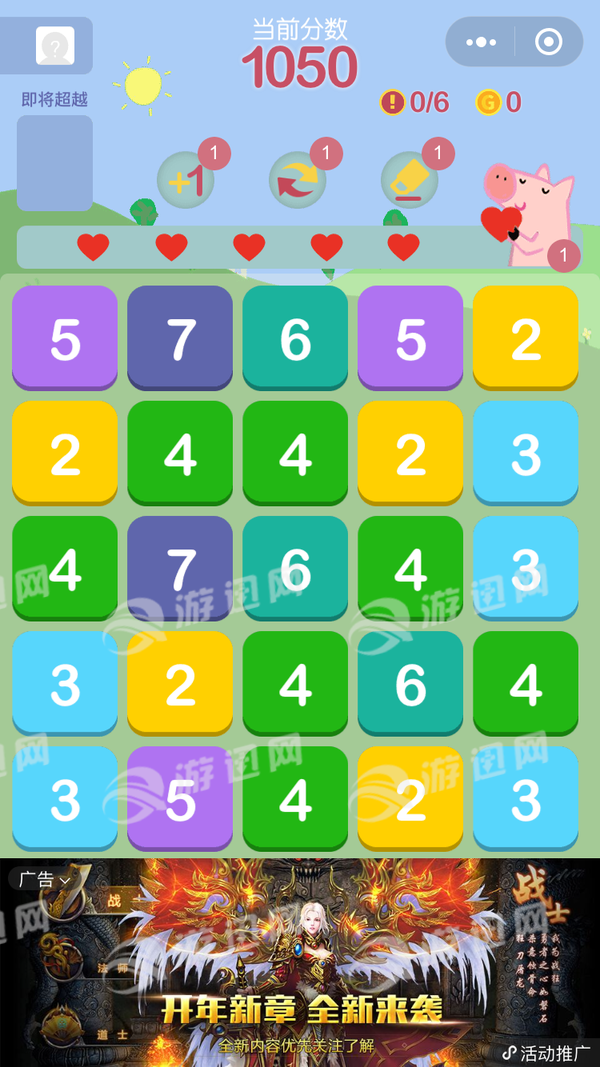Screen dimensions: 600x1067
Task: Tap the 5 tile between 3 and 4
Action: [180, 799]
